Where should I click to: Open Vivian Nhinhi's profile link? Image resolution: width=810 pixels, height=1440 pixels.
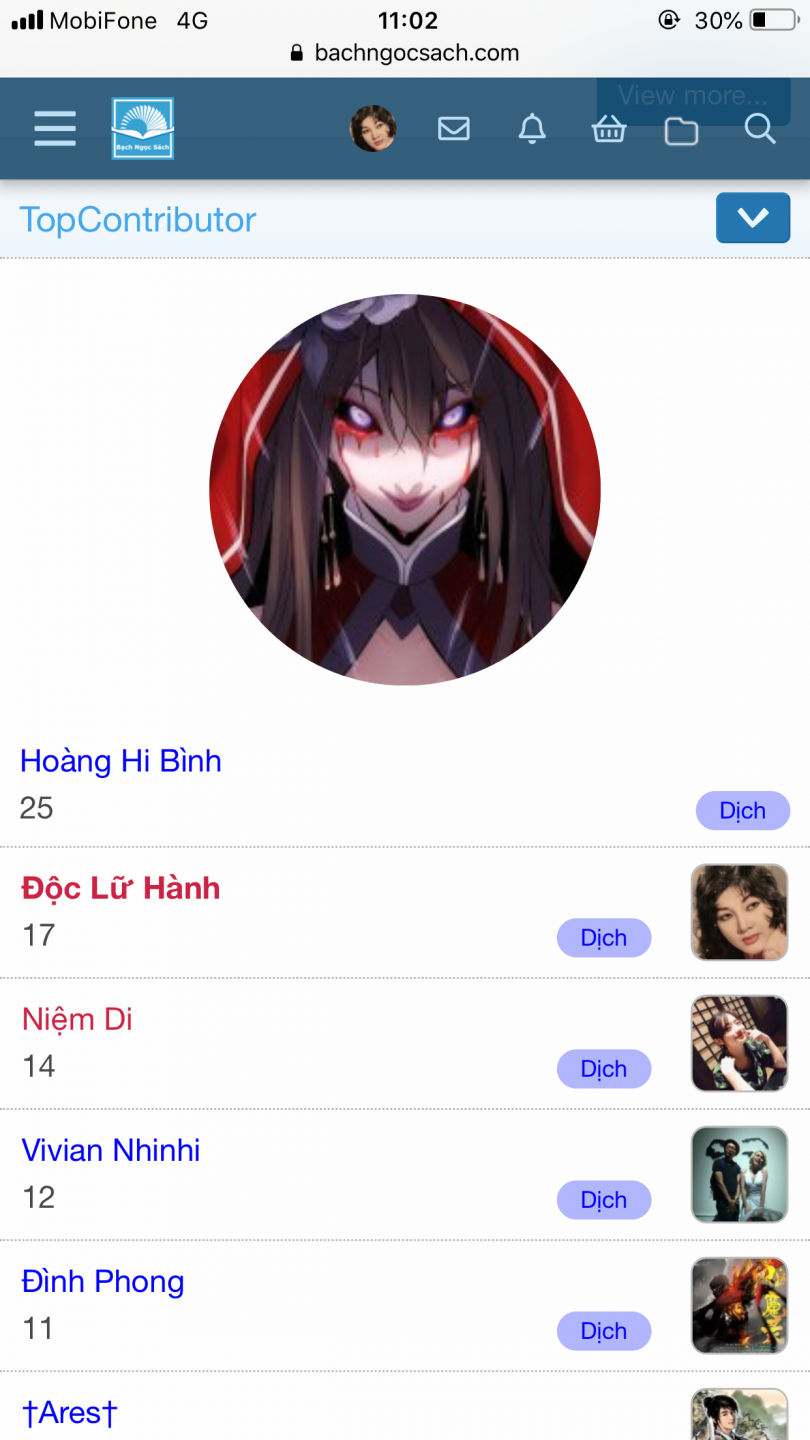click(111, 1150)
